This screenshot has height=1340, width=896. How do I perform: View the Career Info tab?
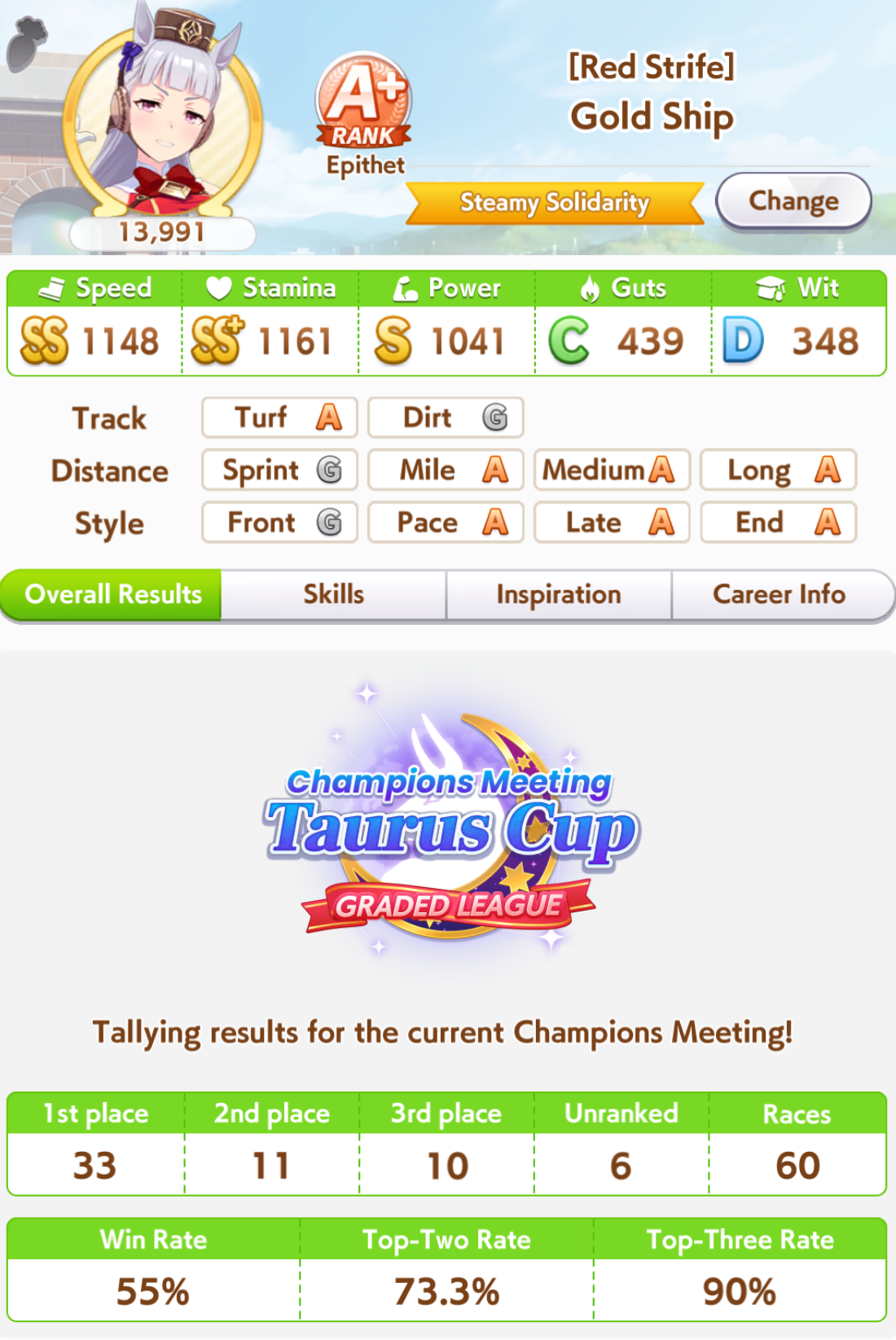point(780,595)
